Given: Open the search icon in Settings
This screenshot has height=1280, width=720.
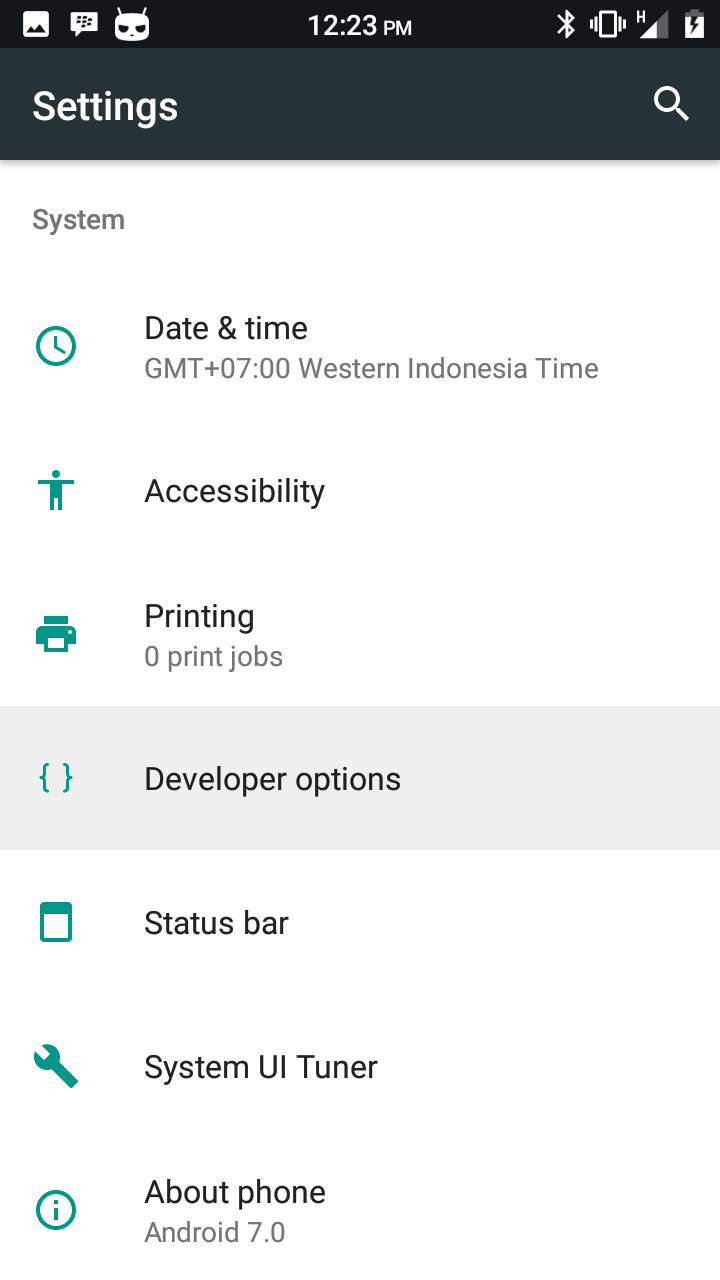Looking at the screenshot, I should pyautogui.click(x=671, y=103).
